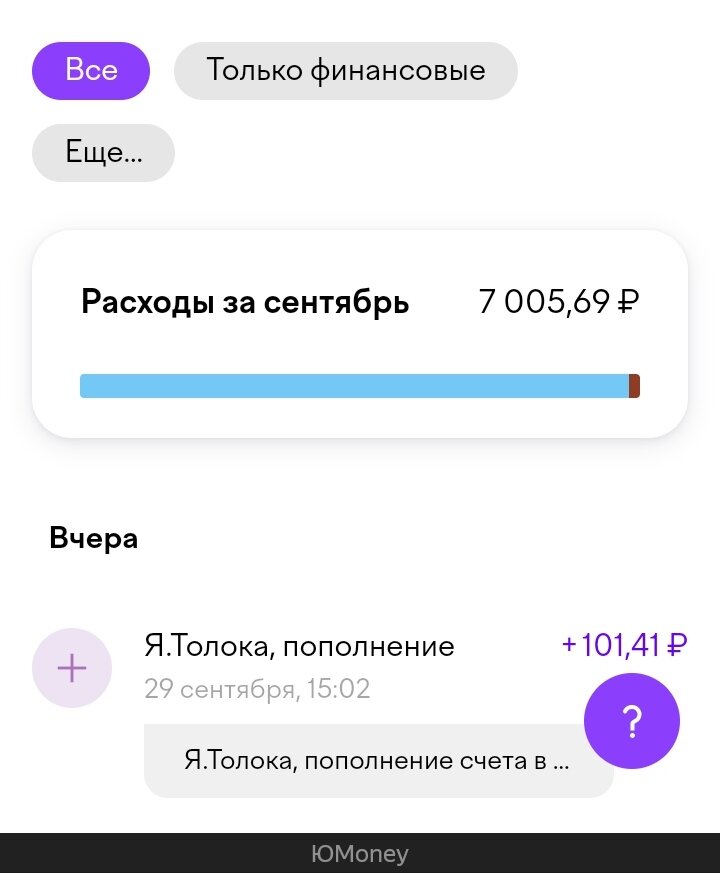Filter by "Только финансовые" operations

[x=345, y=71]
